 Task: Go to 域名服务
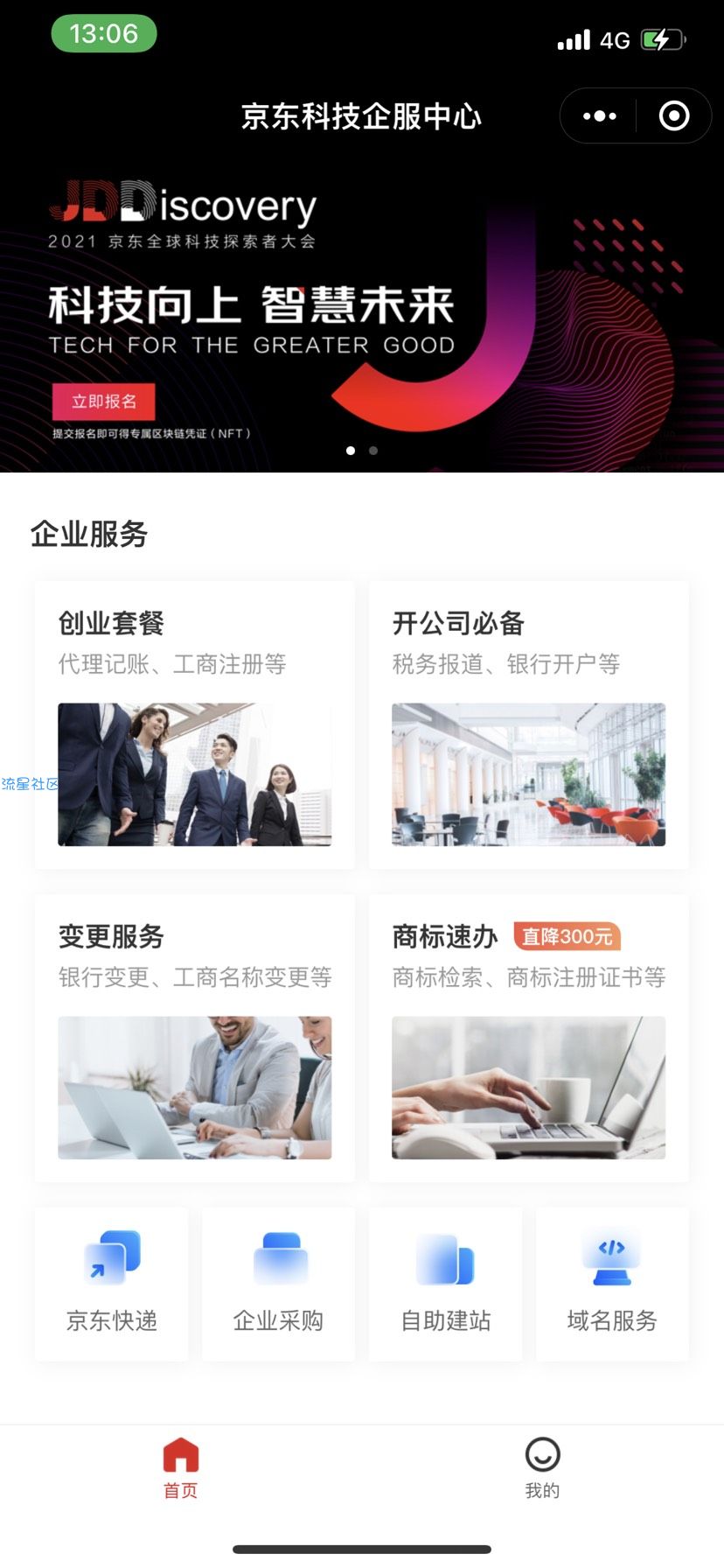[x=612, y=1284]
